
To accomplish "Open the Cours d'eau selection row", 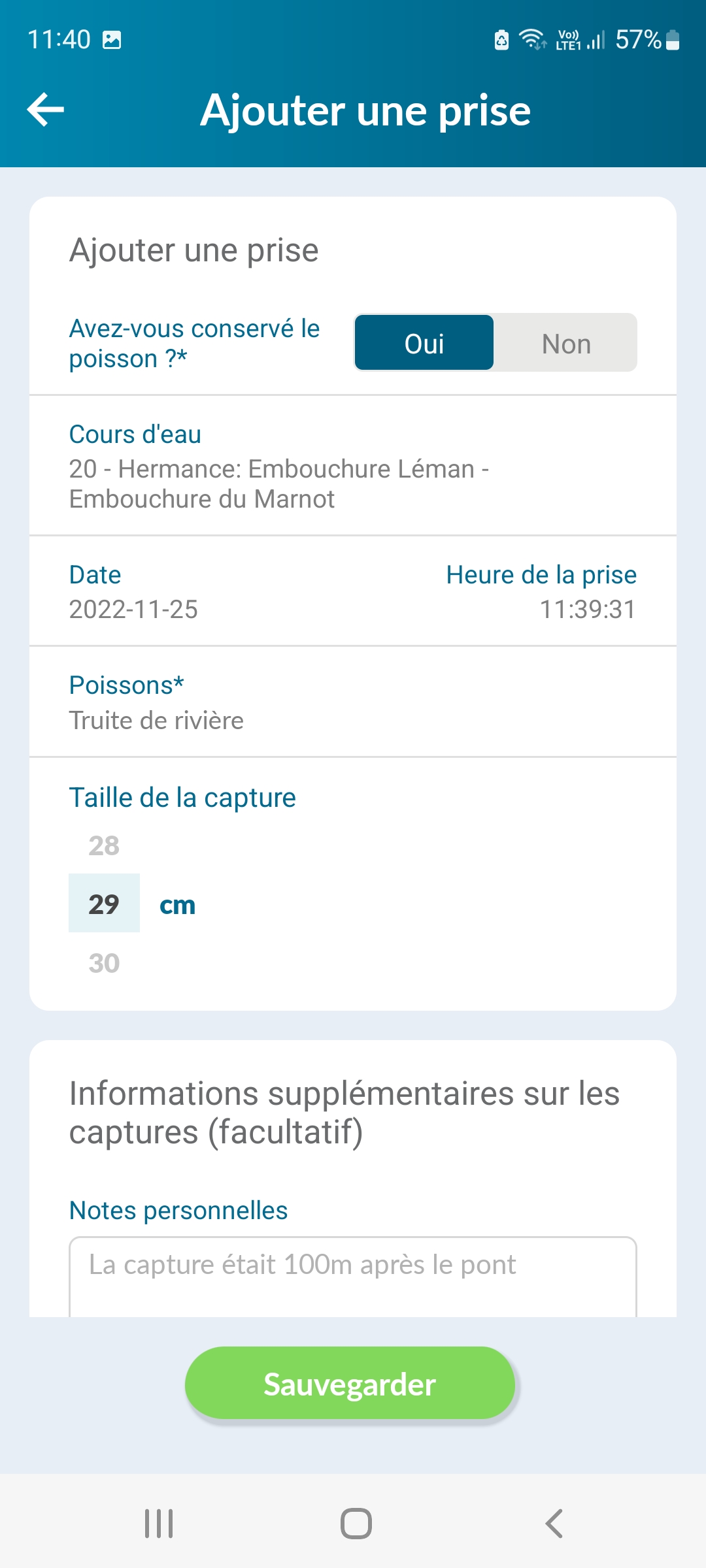I will (353, 466).
